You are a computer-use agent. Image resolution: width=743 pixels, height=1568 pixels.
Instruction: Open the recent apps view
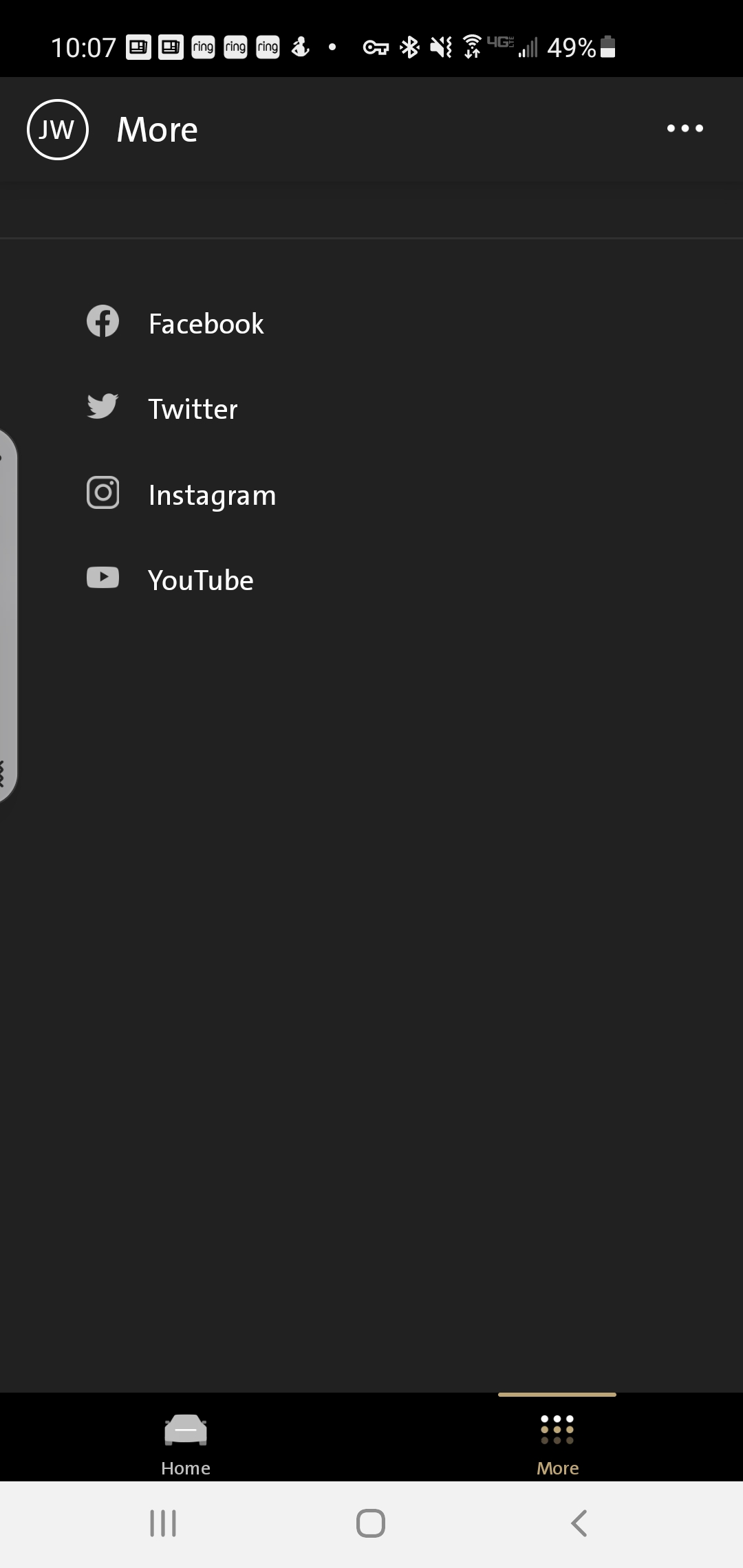click(163, 1523)
